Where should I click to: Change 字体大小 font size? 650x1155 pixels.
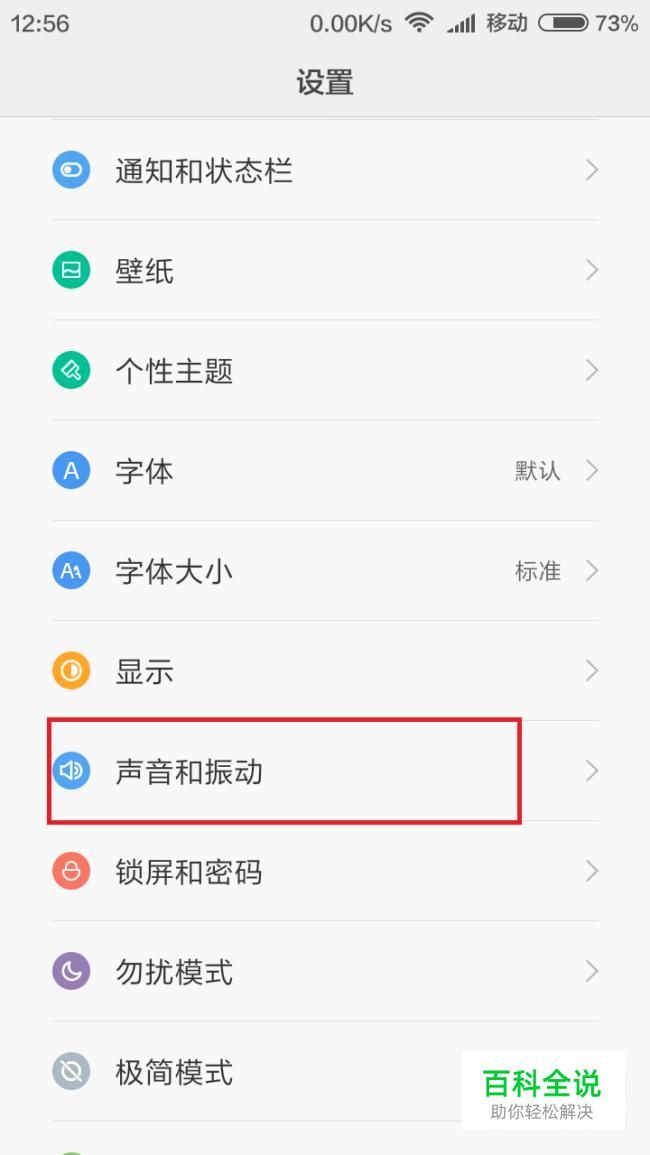[x=175, y=572]
